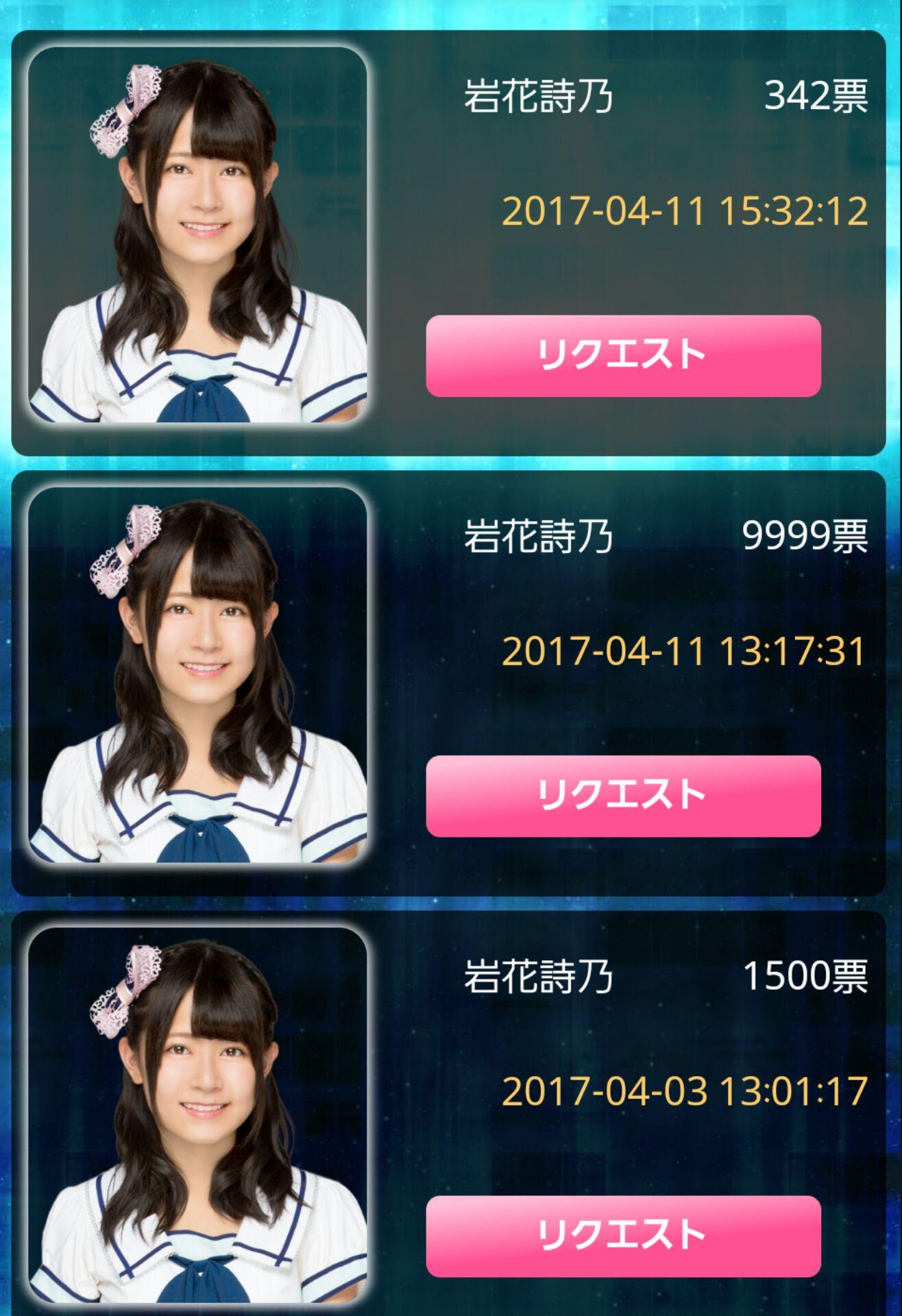Open the photo on the 1500票 card
Viewport: 902px width, 1316px height.
tap(197, 1114)
